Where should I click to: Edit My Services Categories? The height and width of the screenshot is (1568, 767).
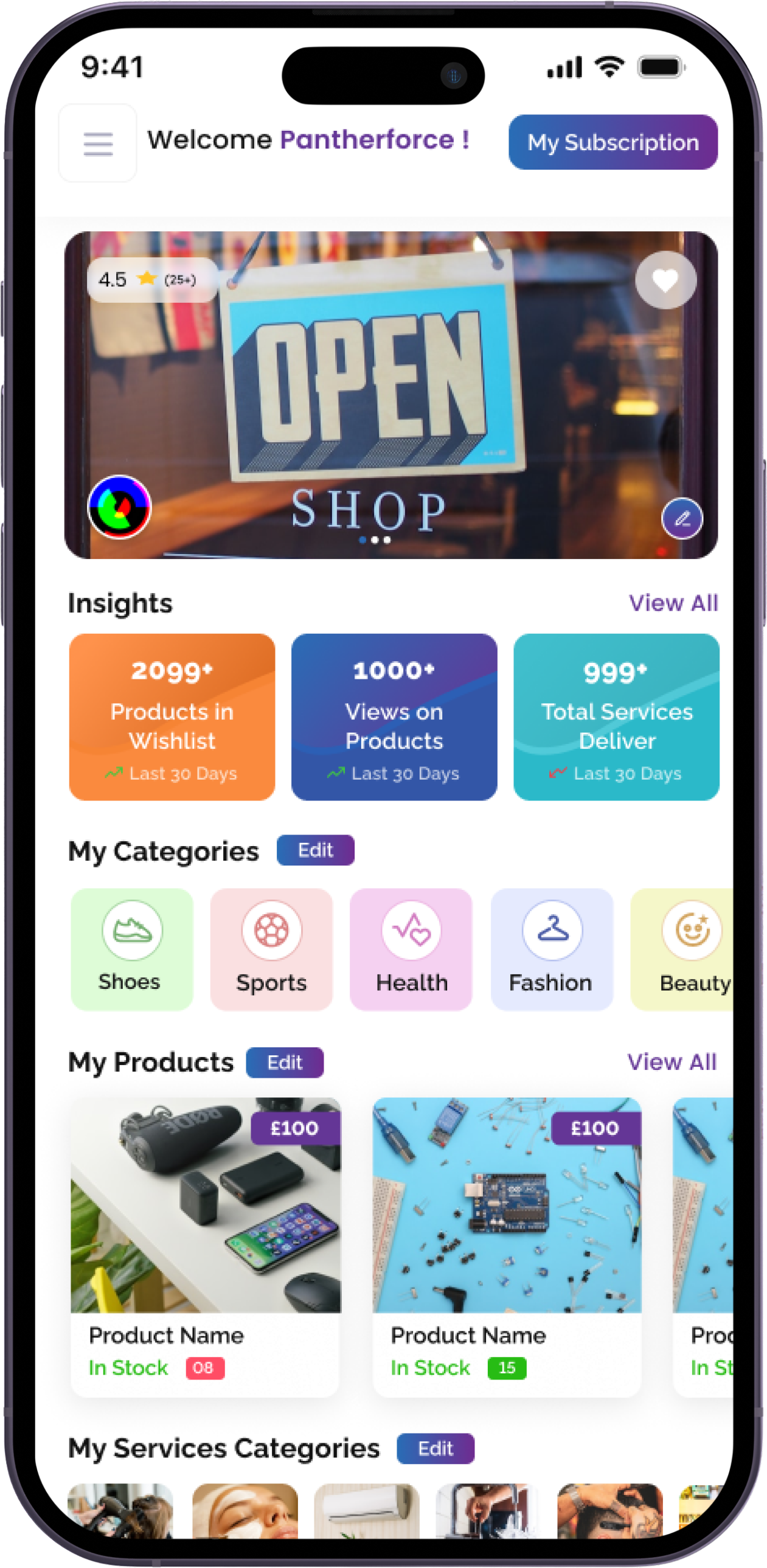point(436,1449)
